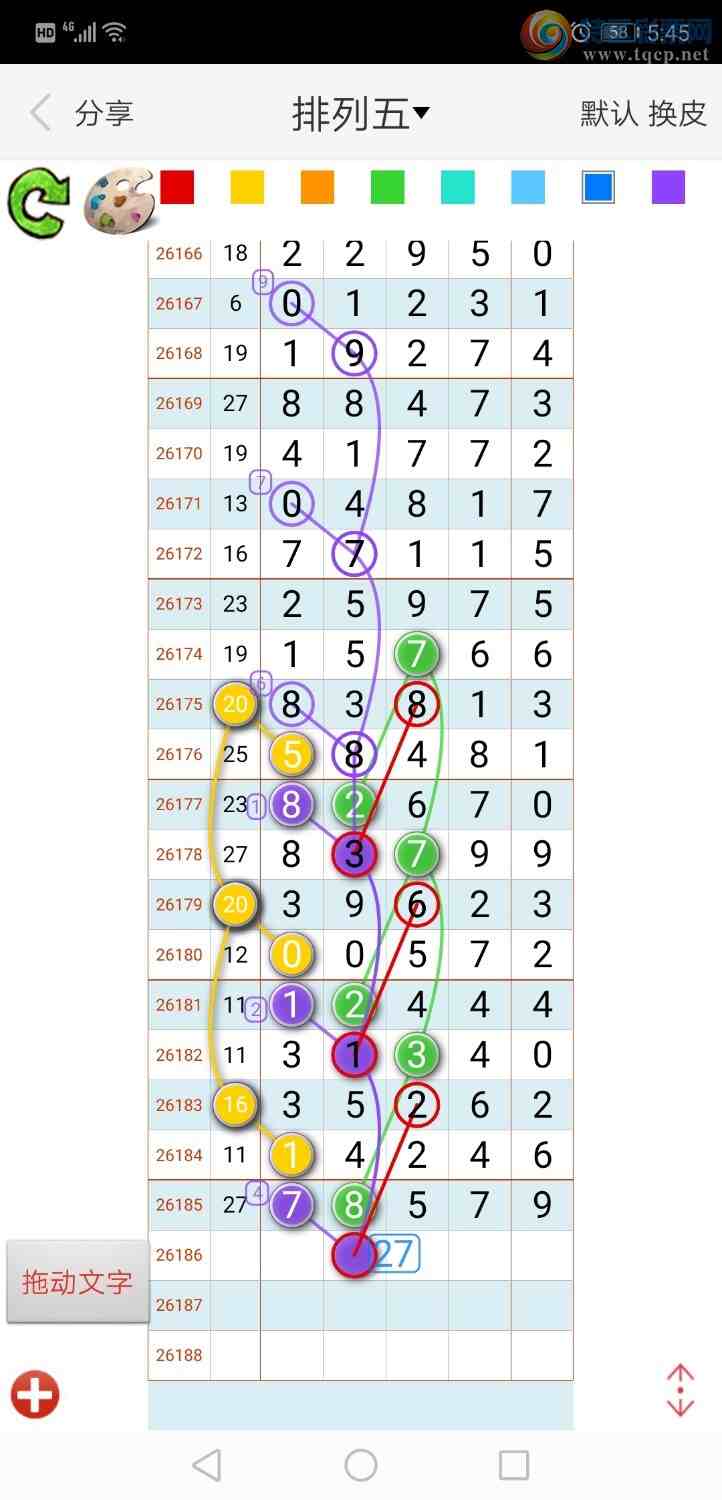Select the green color swatch
722x1500 pixels.
(387, 187)
